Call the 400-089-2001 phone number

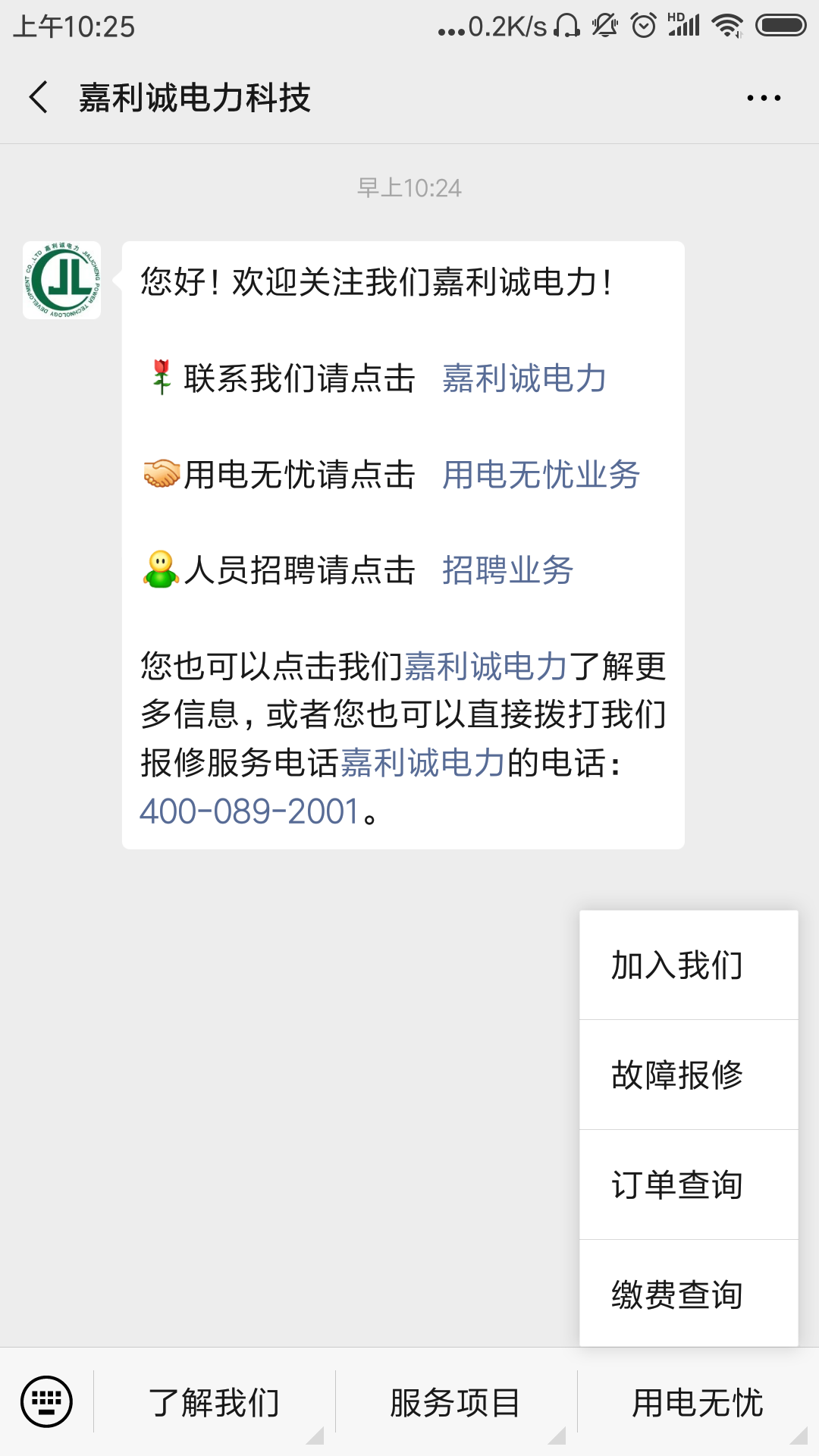249,811
